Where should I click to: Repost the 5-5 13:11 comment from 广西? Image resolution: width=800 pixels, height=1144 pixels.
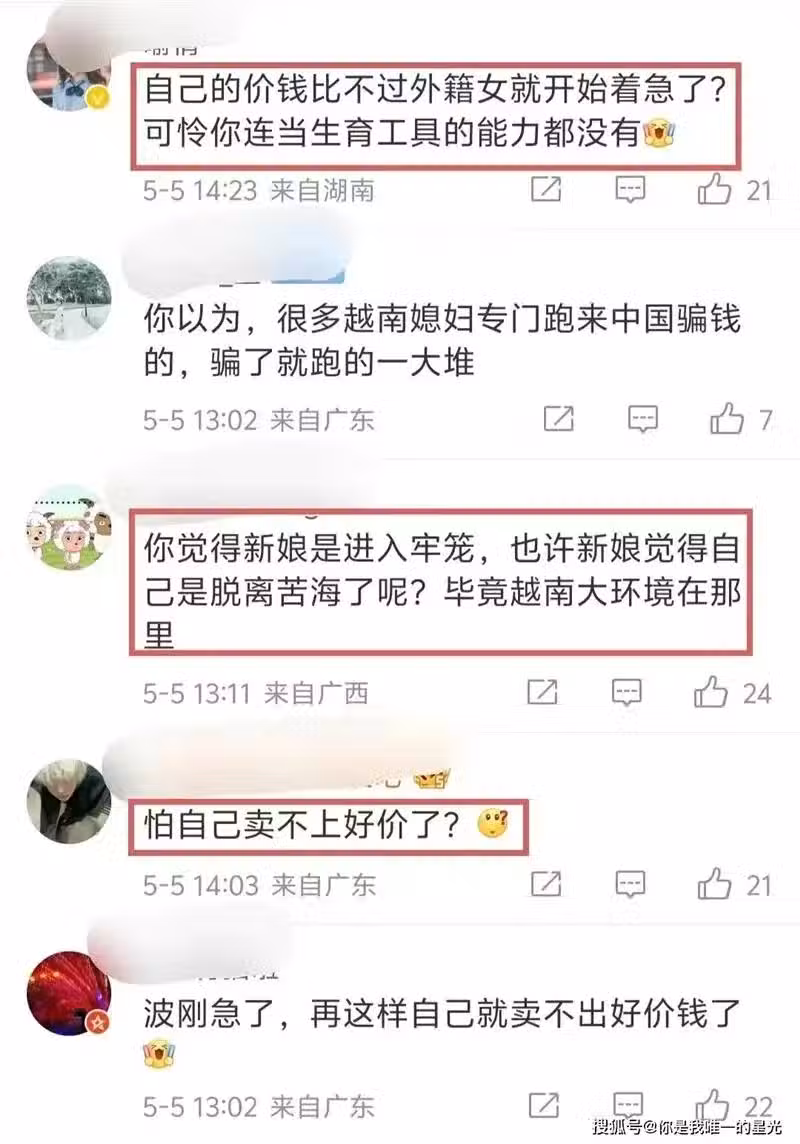coord(542,691)
